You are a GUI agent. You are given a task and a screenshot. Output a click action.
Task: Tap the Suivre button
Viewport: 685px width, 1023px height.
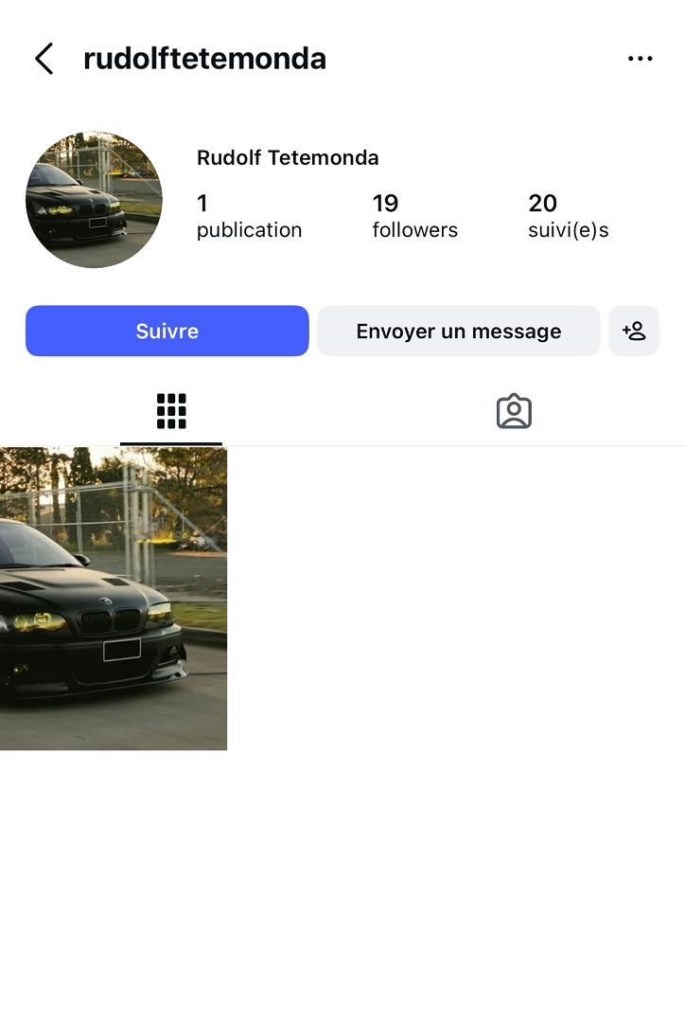167,331
